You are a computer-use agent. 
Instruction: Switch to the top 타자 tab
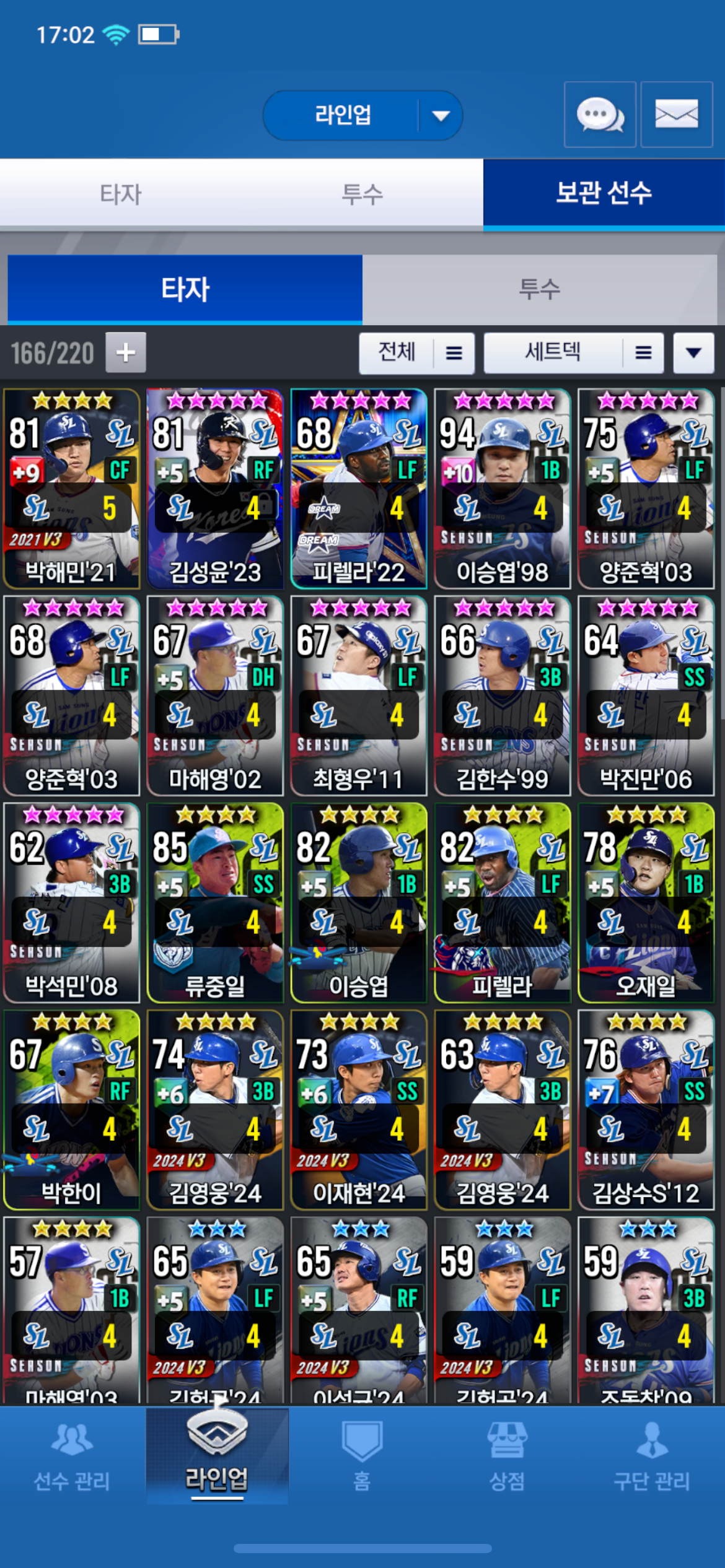(x=121, y=194)
